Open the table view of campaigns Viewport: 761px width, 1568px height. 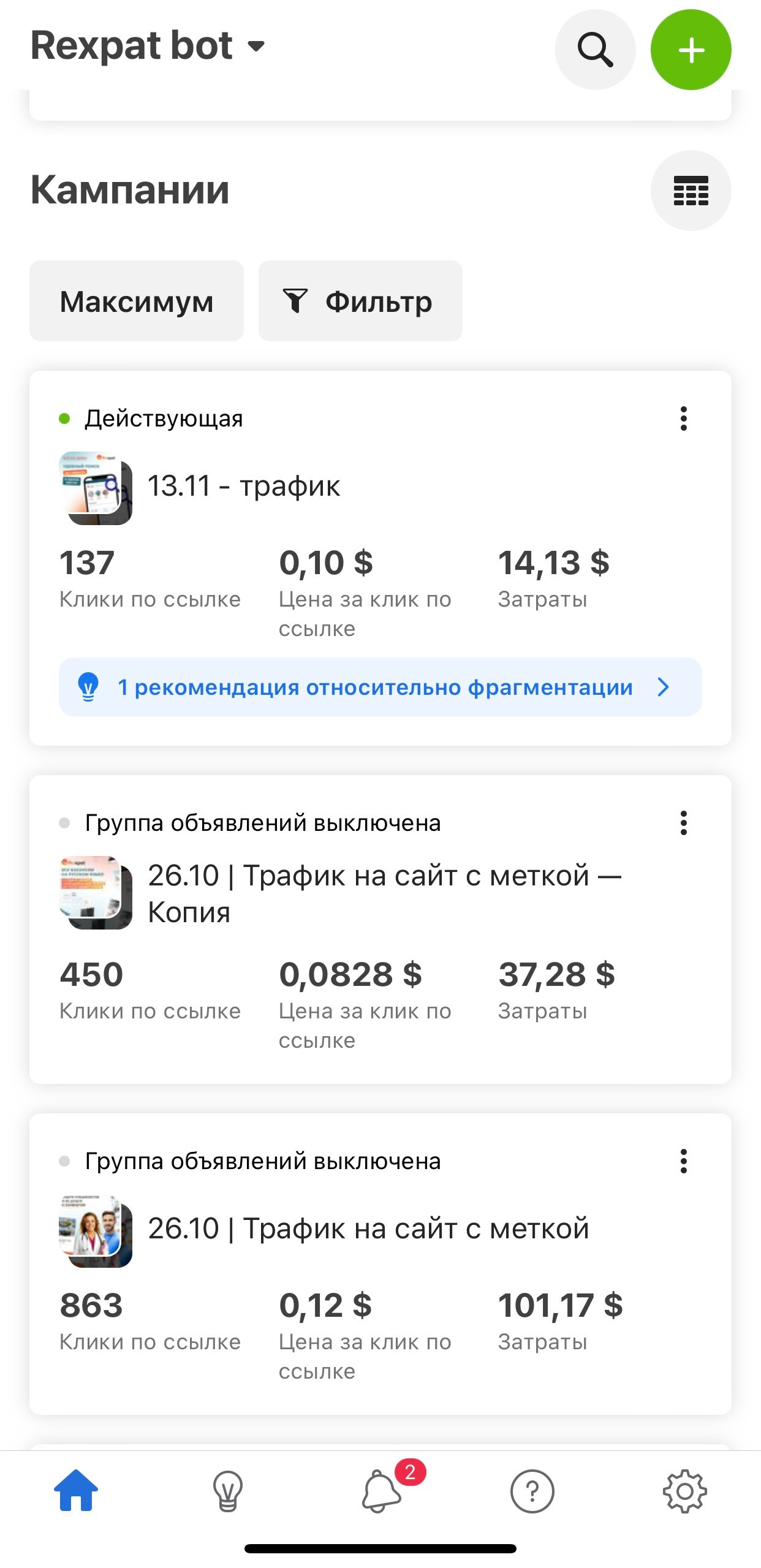691,191
